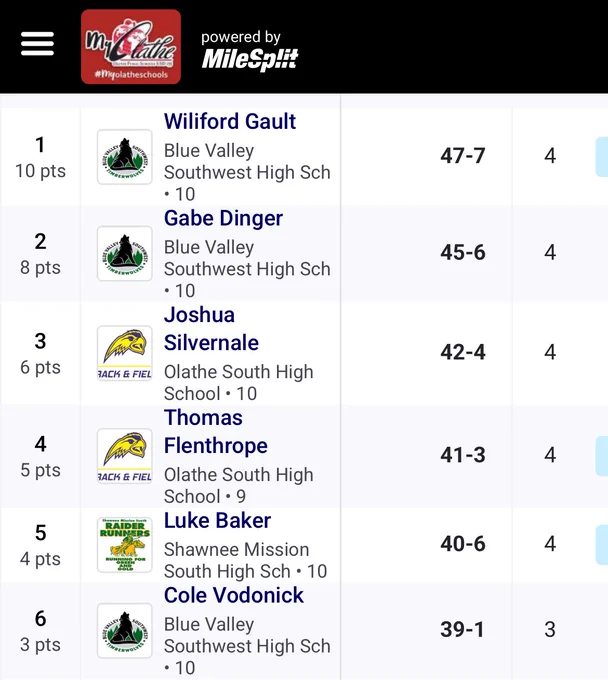
Task: Open Luke Baker's athlete page
Action: click(217, 520)
